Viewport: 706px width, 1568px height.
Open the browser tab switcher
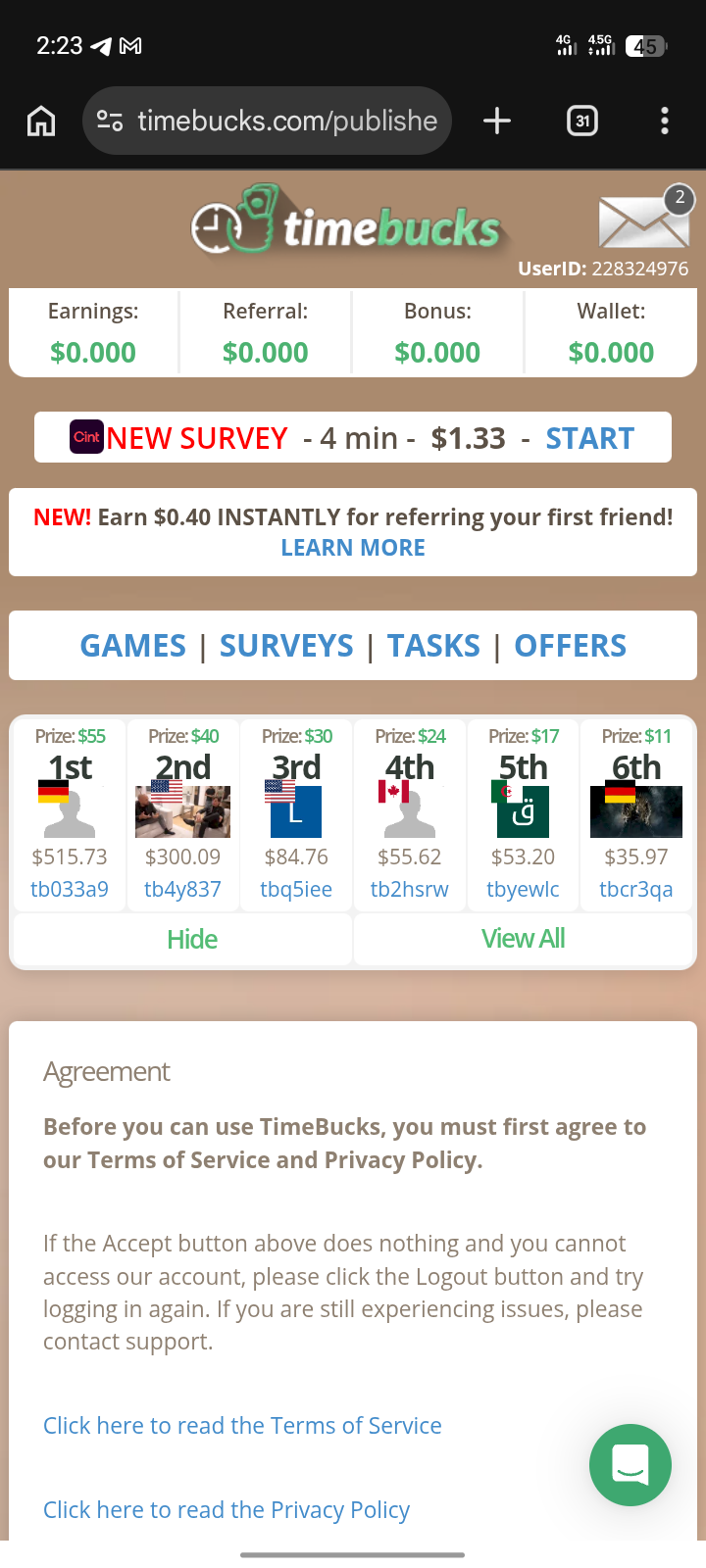582,121
